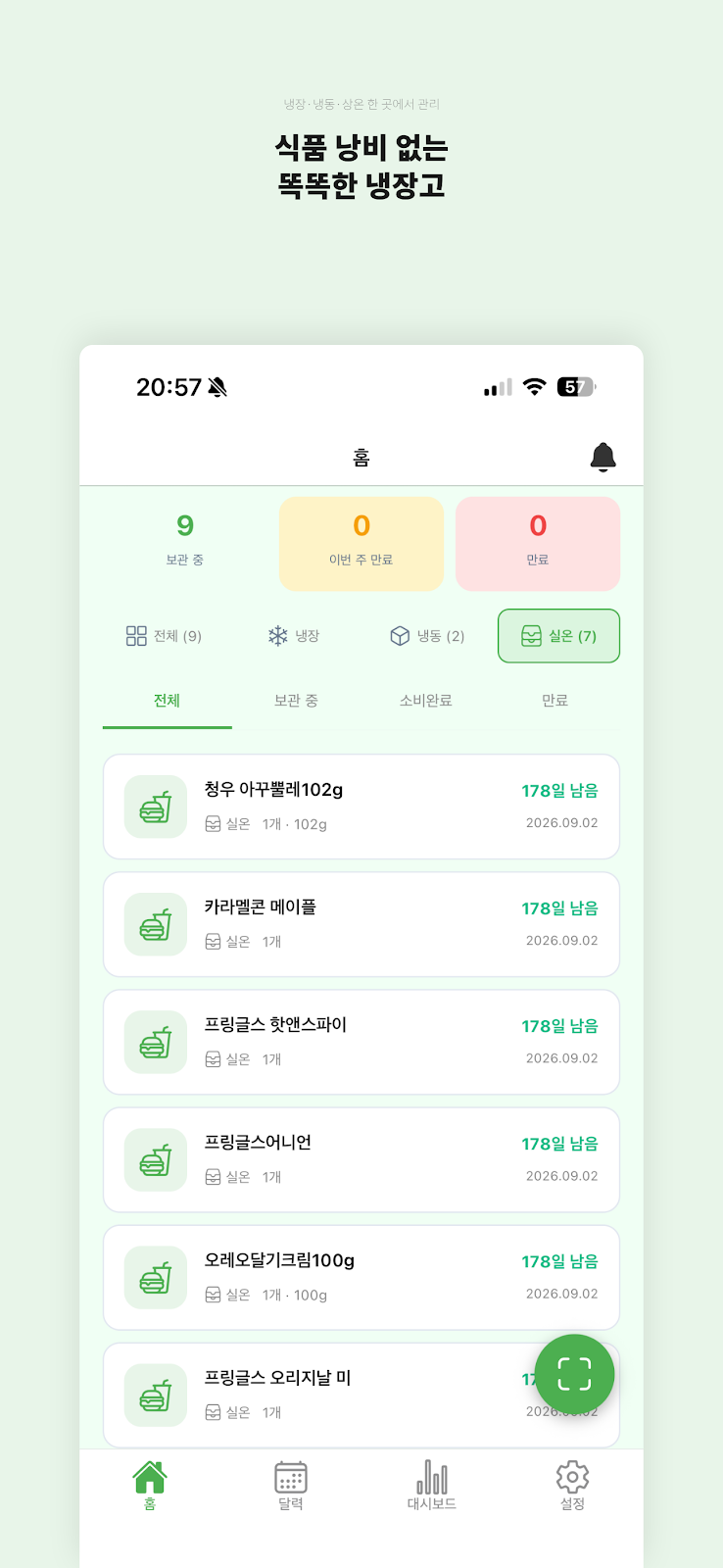The image size is (723, 1568).
Task: Enable the 보관 중 status filter
Action: [295, 700]
